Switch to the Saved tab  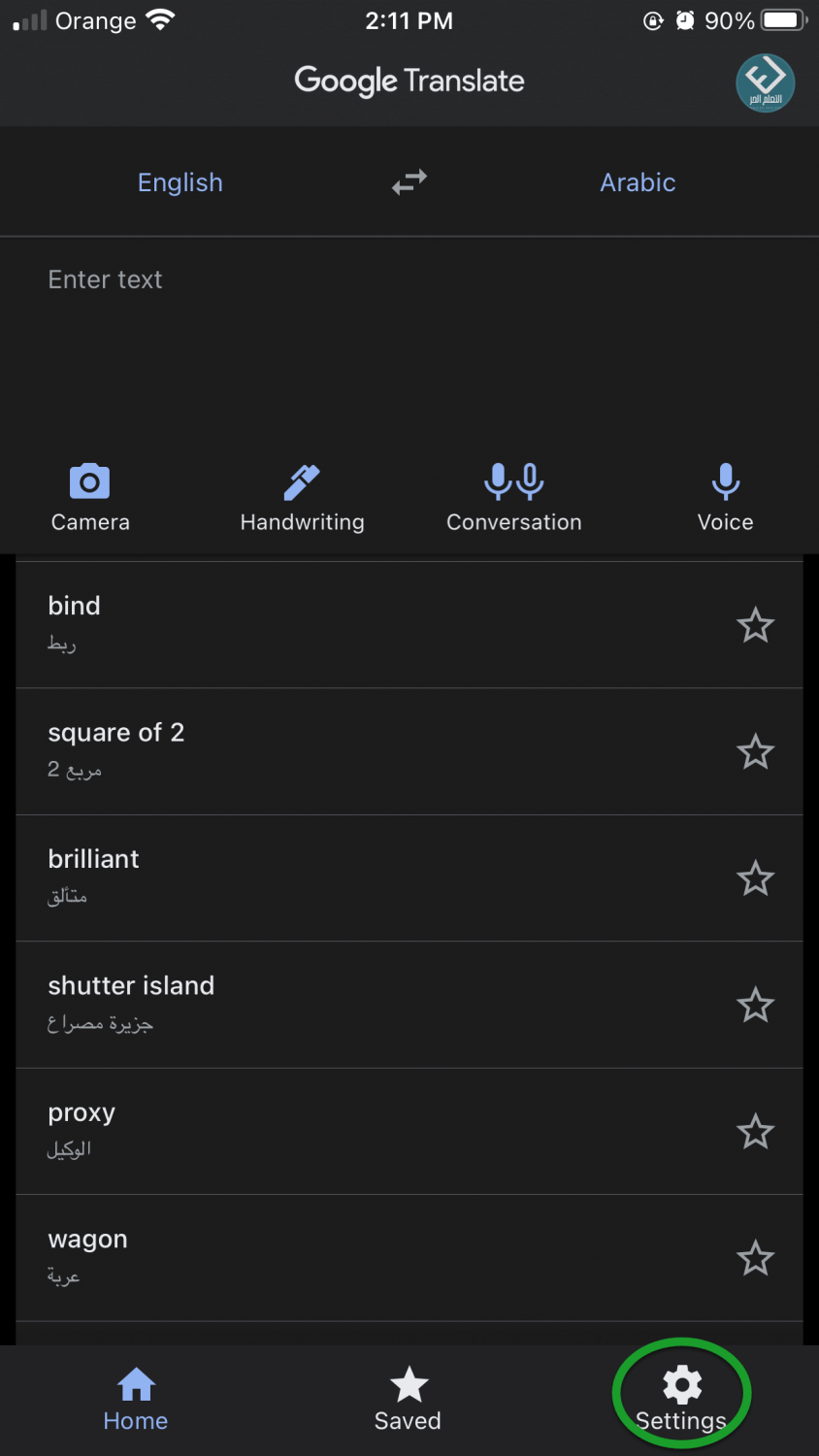(409, 1399)
